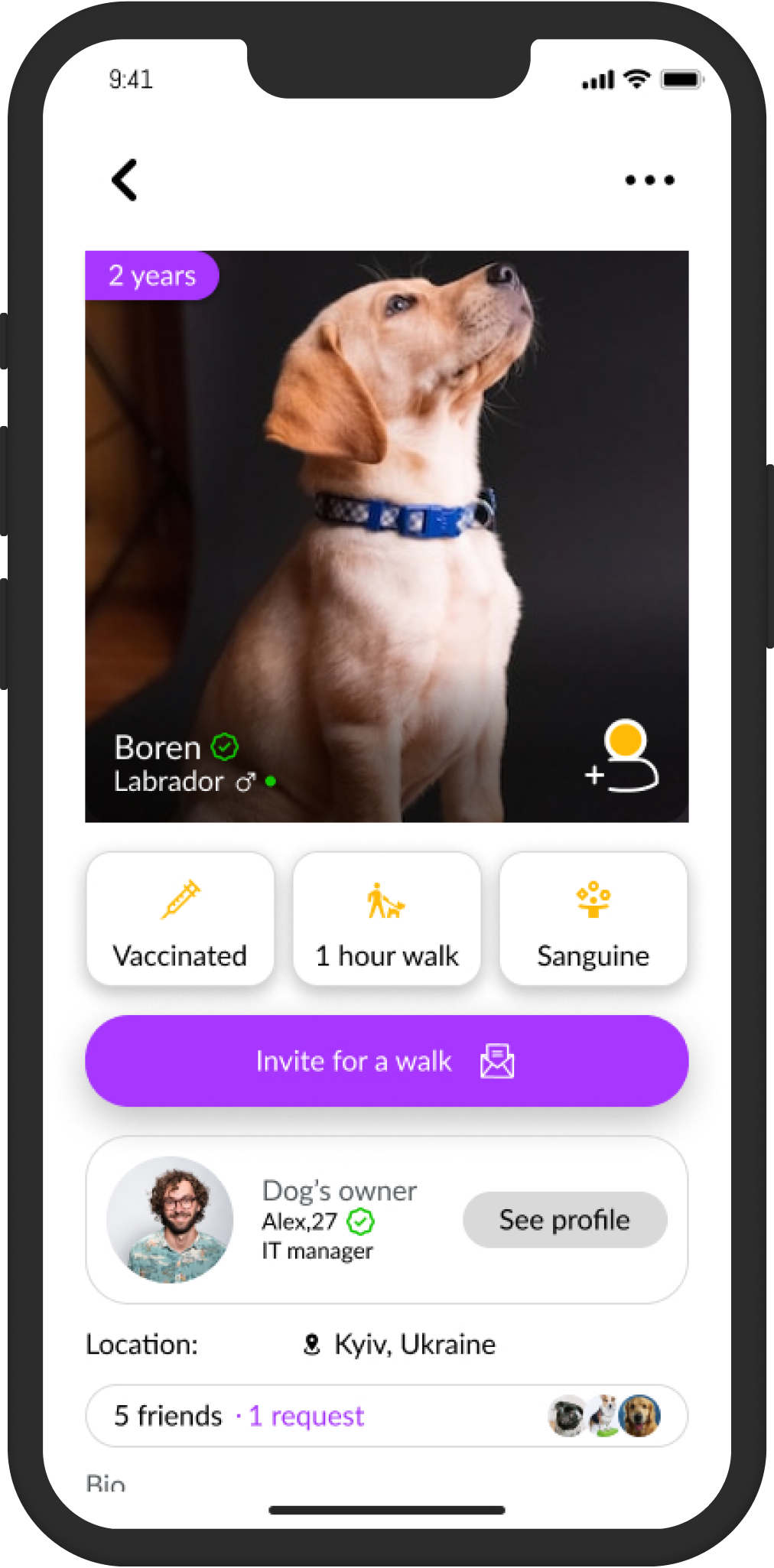The width and height of the screenshot is (774, 1568).
Task: Tap the Invite for a walk button
Action: coord(386,1061)
